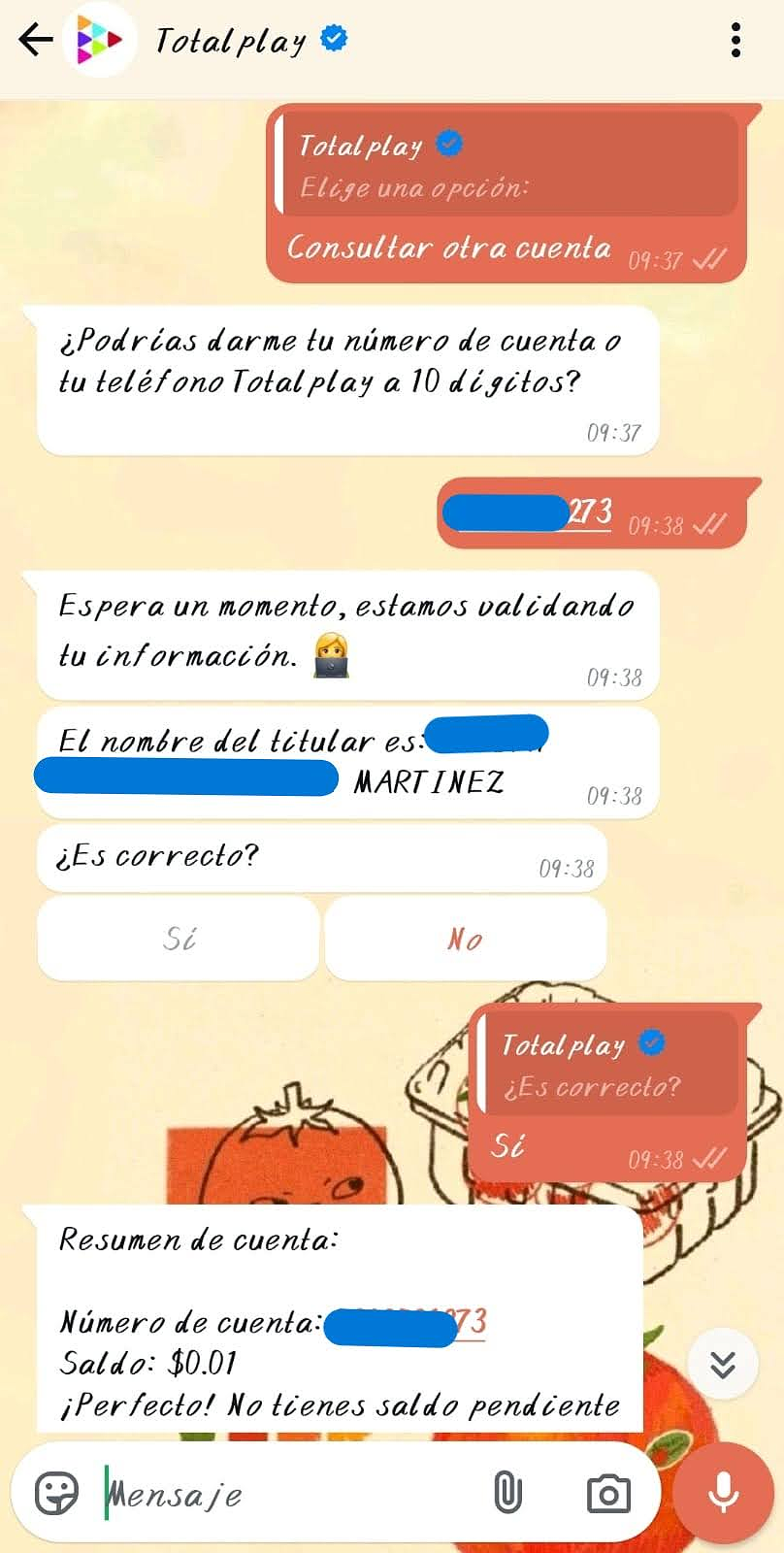Open the camera to send a photo

coord(607,1492)
